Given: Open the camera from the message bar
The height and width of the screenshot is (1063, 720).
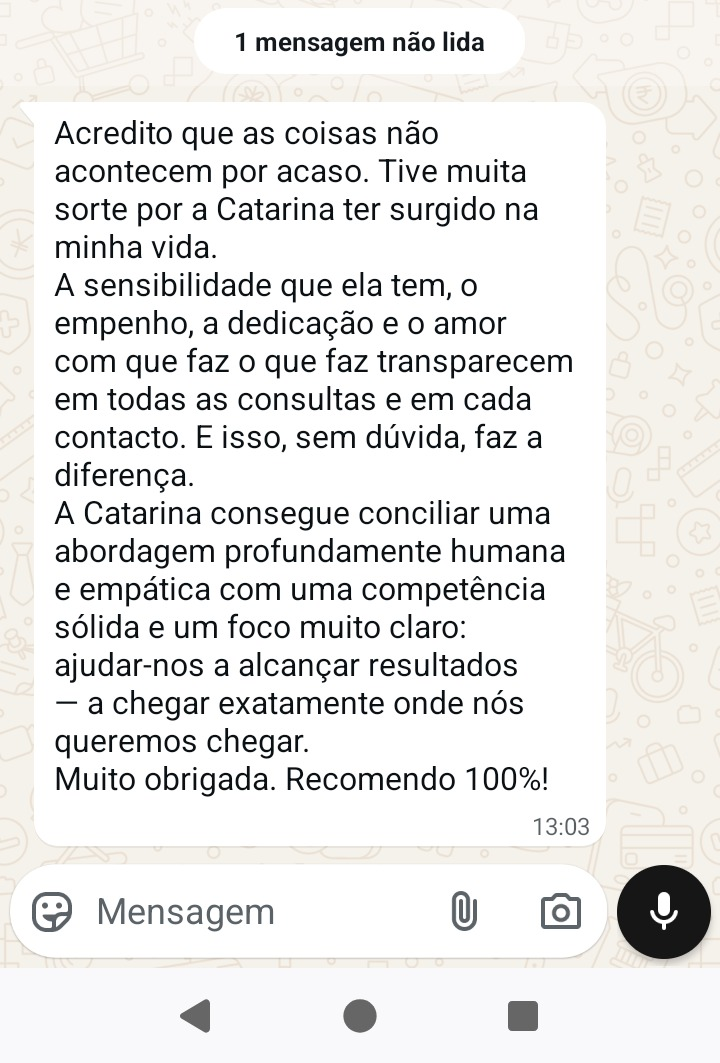Looking at the screenshot, I should 560,912.
